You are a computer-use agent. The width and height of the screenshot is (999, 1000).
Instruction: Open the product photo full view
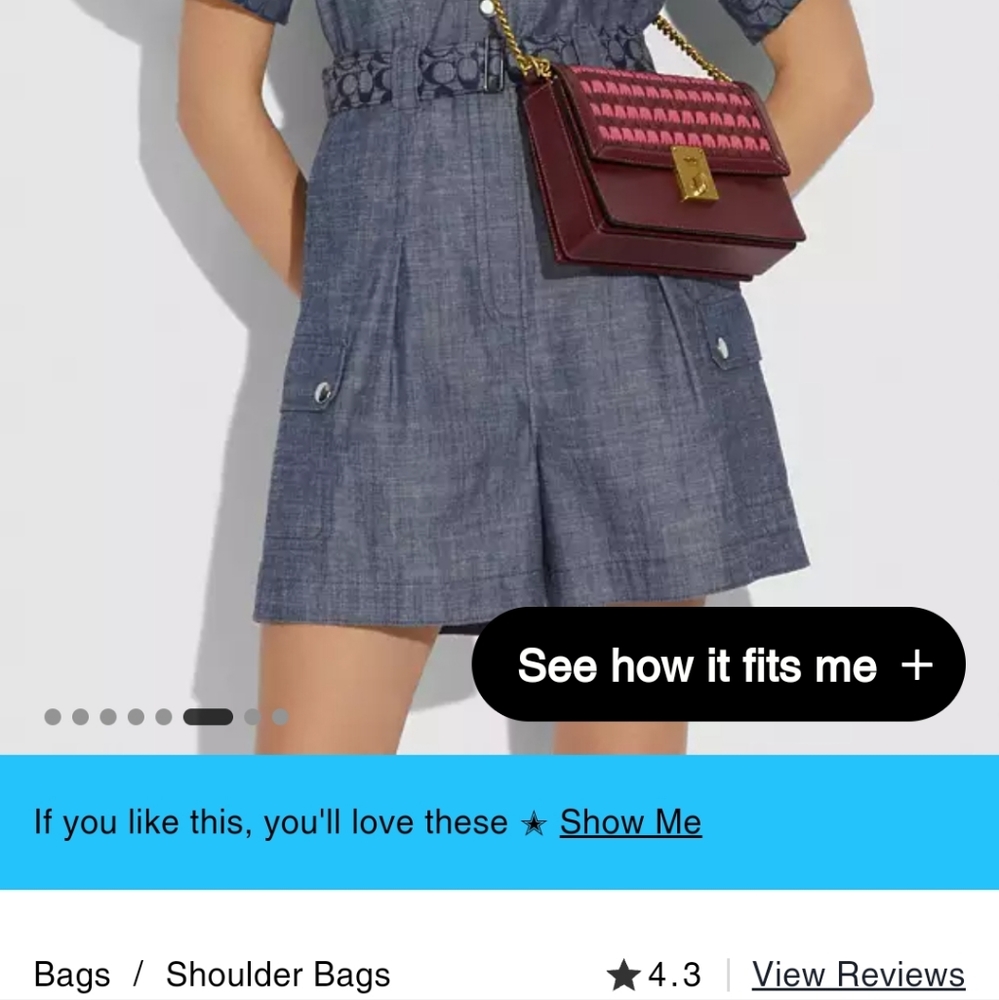tap(500, 350)
